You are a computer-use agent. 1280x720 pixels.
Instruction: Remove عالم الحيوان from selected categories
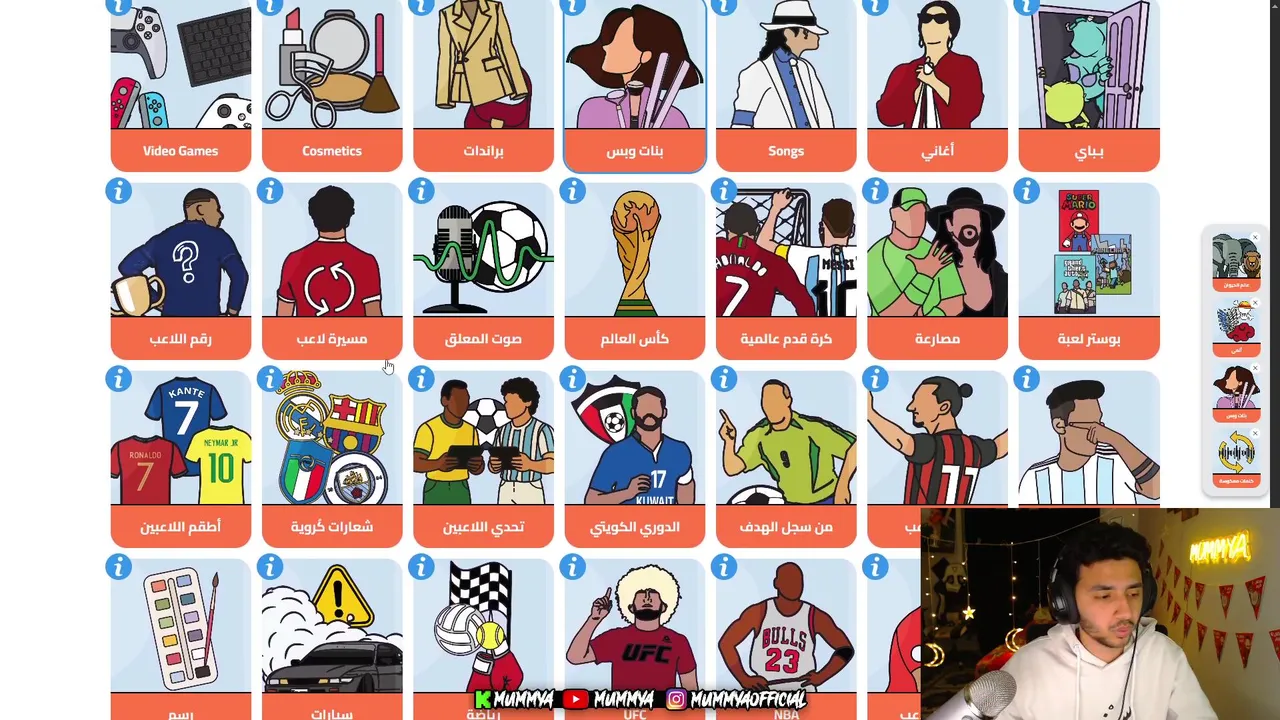(1256, 238)
